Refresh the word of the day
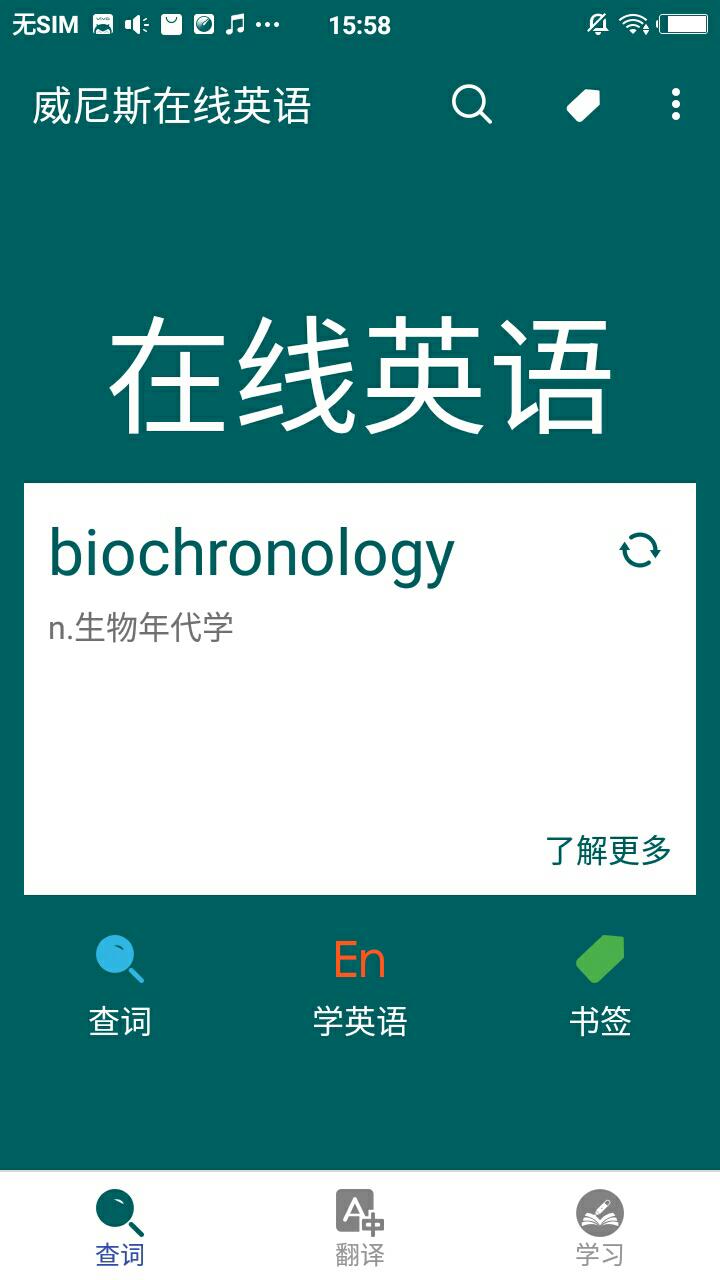Viewport: 720px width, 1280px height. tap(640, 551)
